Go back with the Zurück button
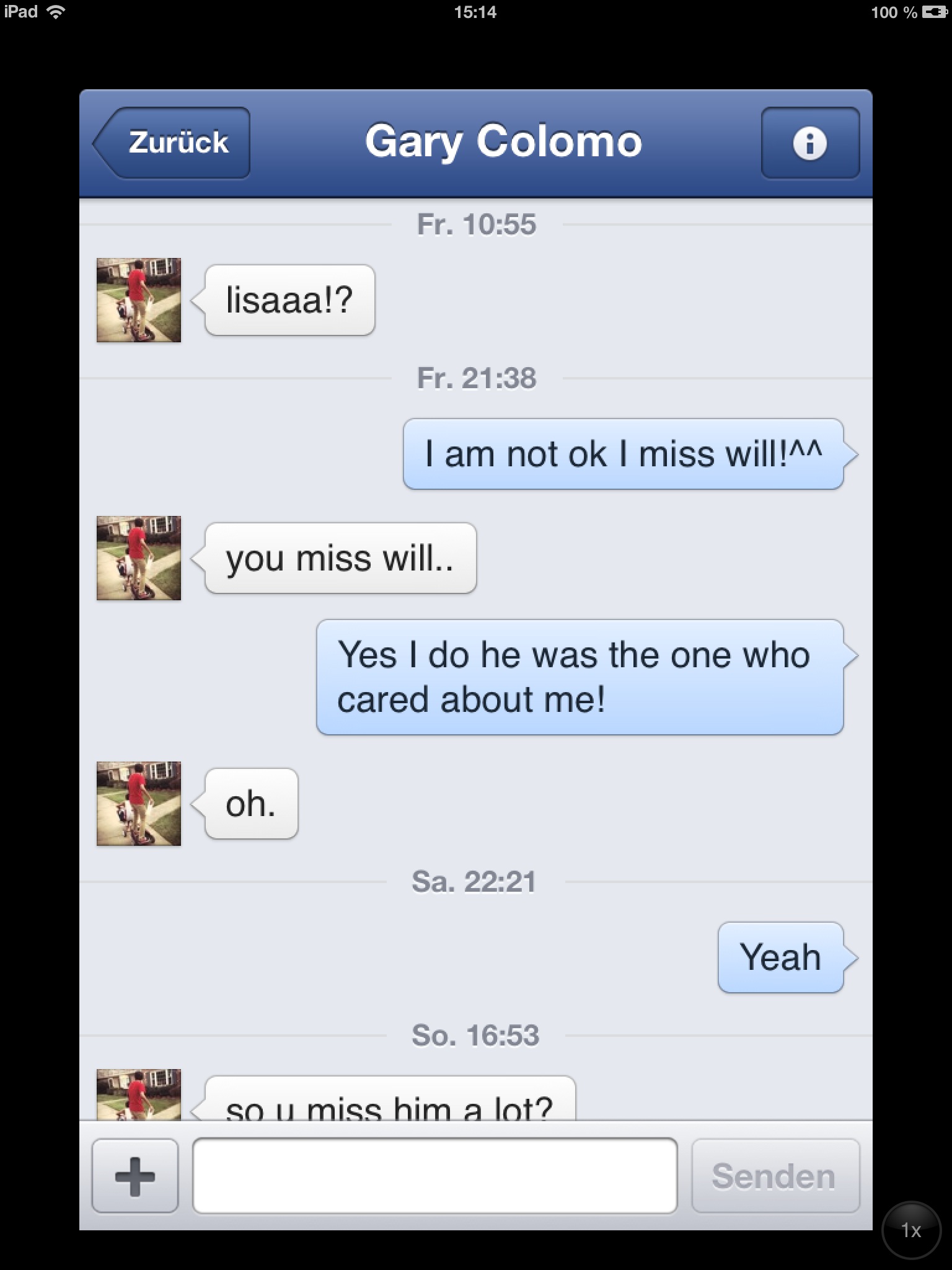Viewport: 952px width, 1270px height. coord(174,143)
